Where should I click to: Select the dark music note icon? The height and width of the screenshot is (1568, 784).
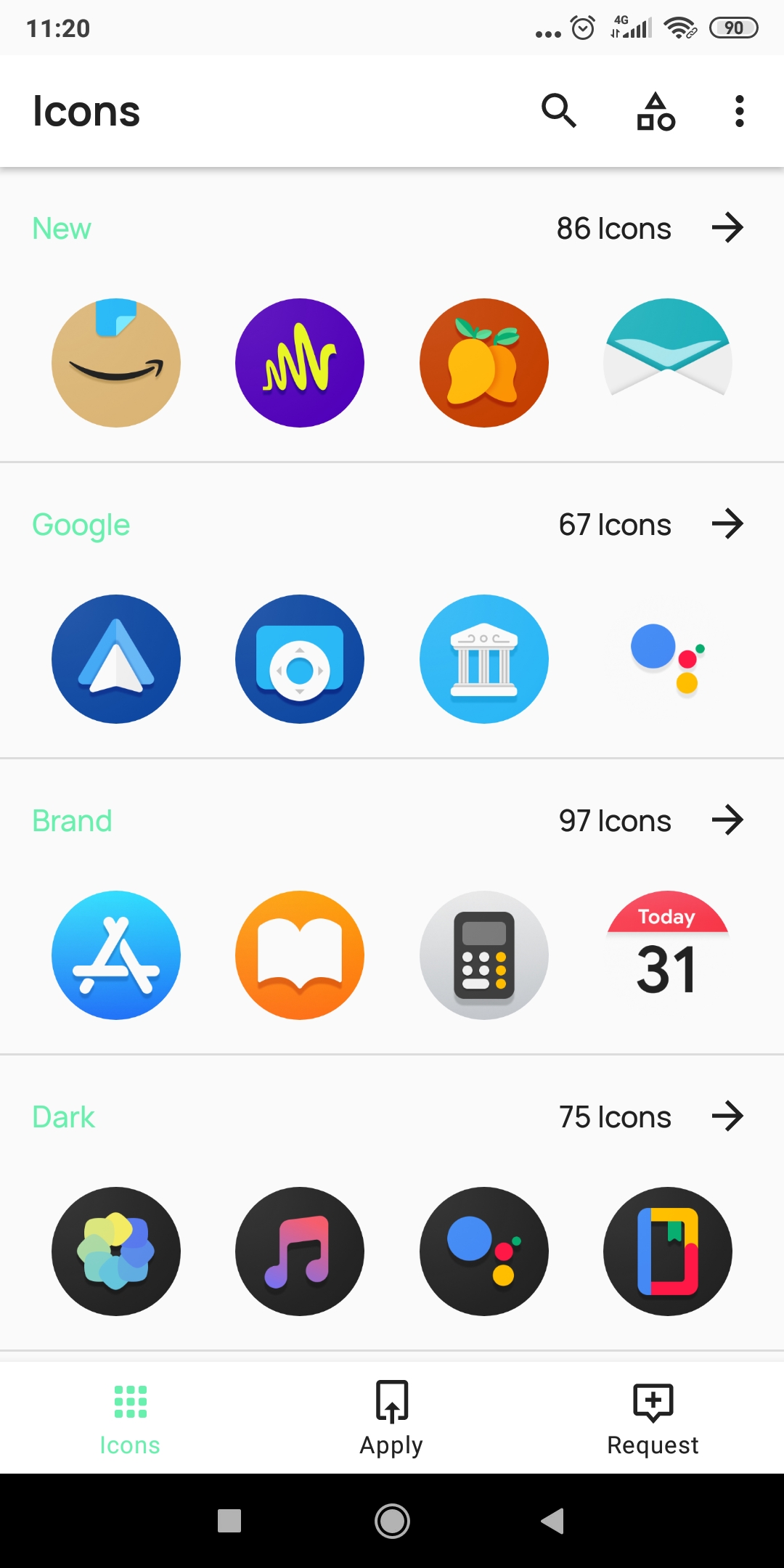click(x=300, y=1251)
